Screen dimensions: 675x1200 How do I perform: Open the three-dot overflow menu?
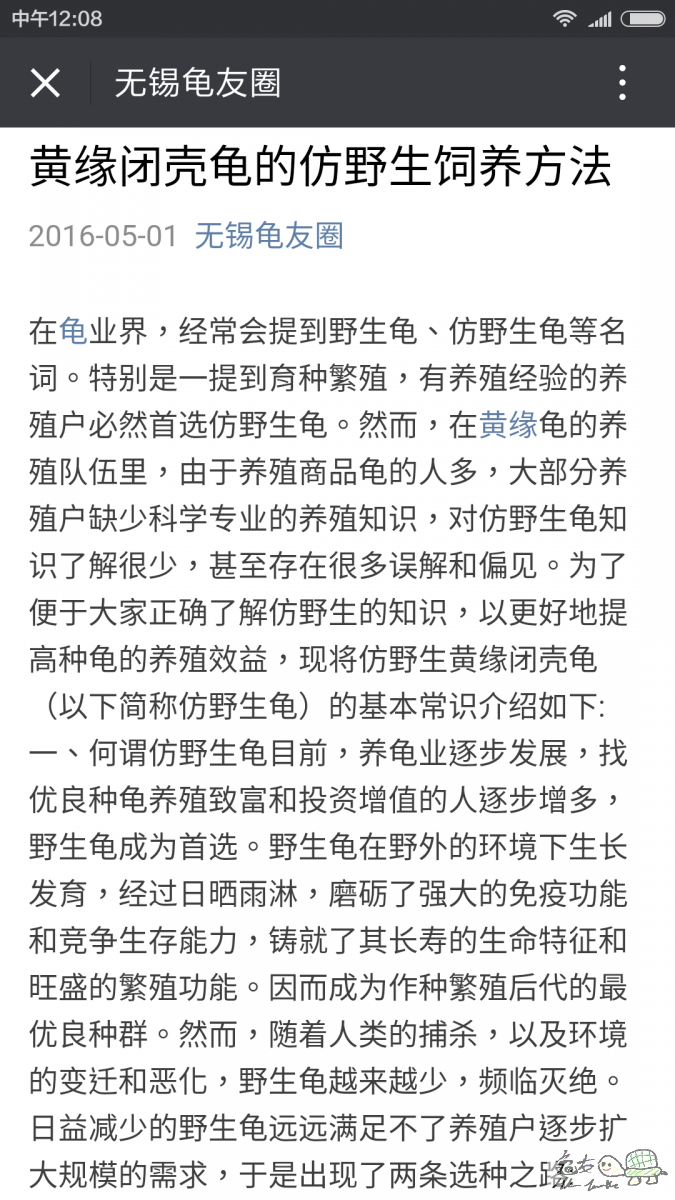click(622, 83)
